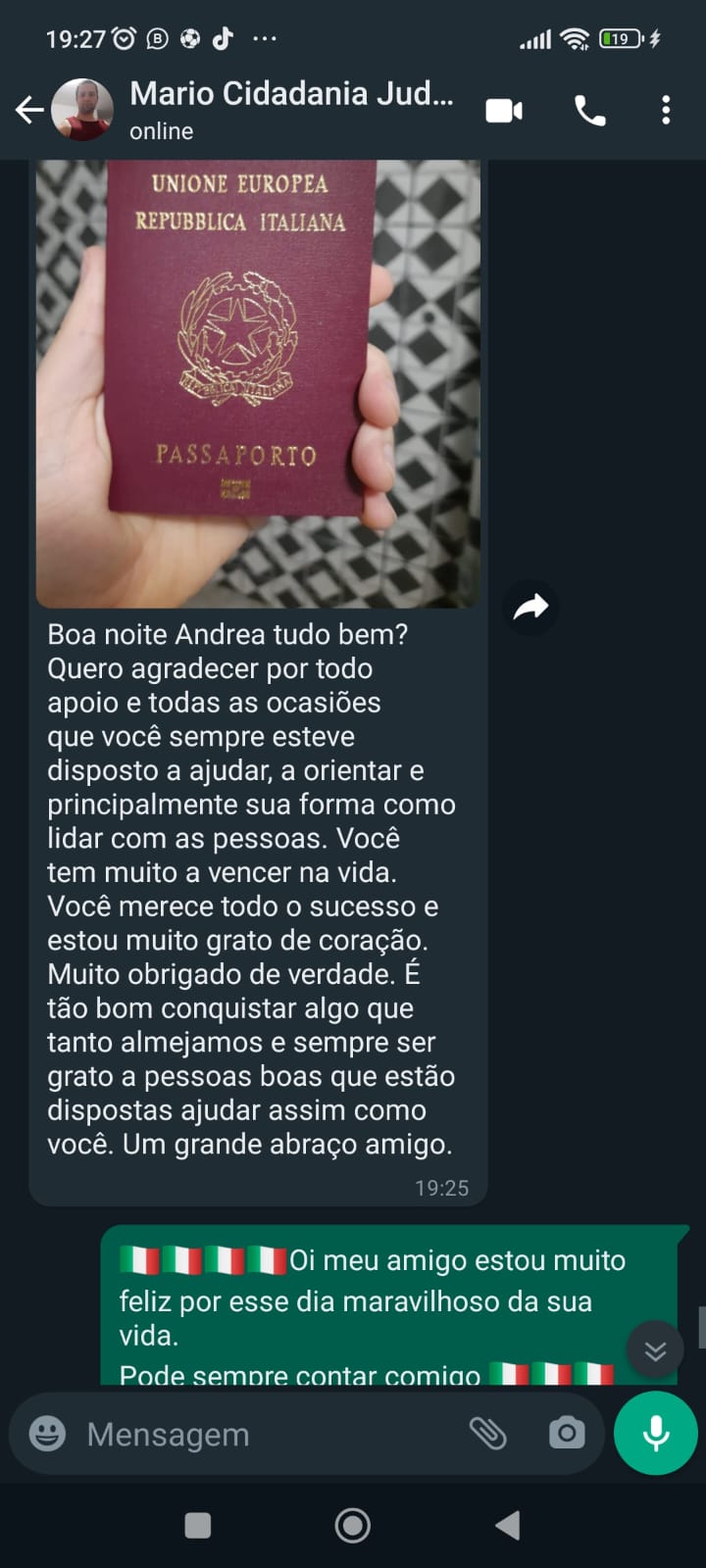Open the camera from the message bar

(x=566, y=1434)
